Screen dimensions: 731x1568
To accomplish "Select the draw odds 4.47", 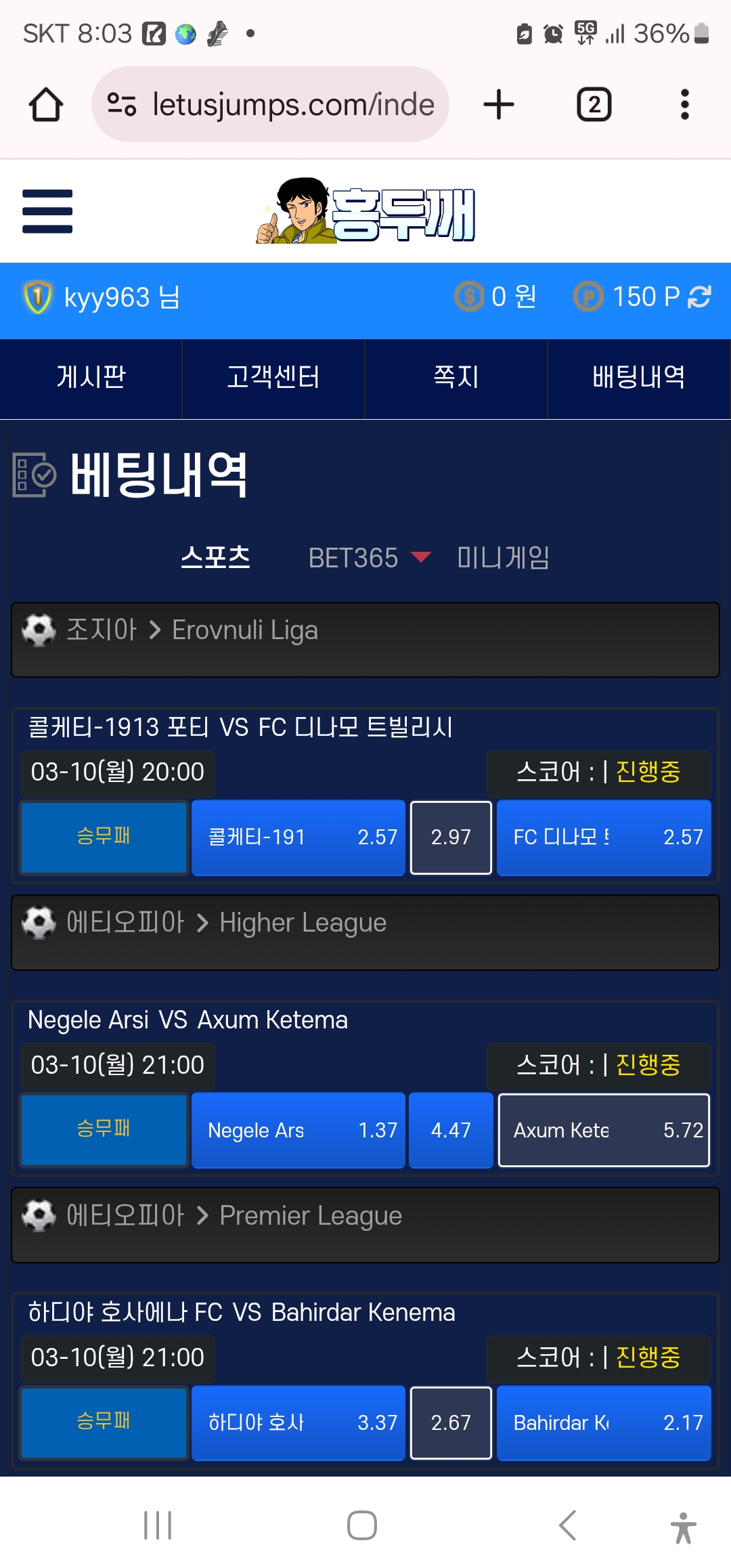I will click(x=451, y=1130).
